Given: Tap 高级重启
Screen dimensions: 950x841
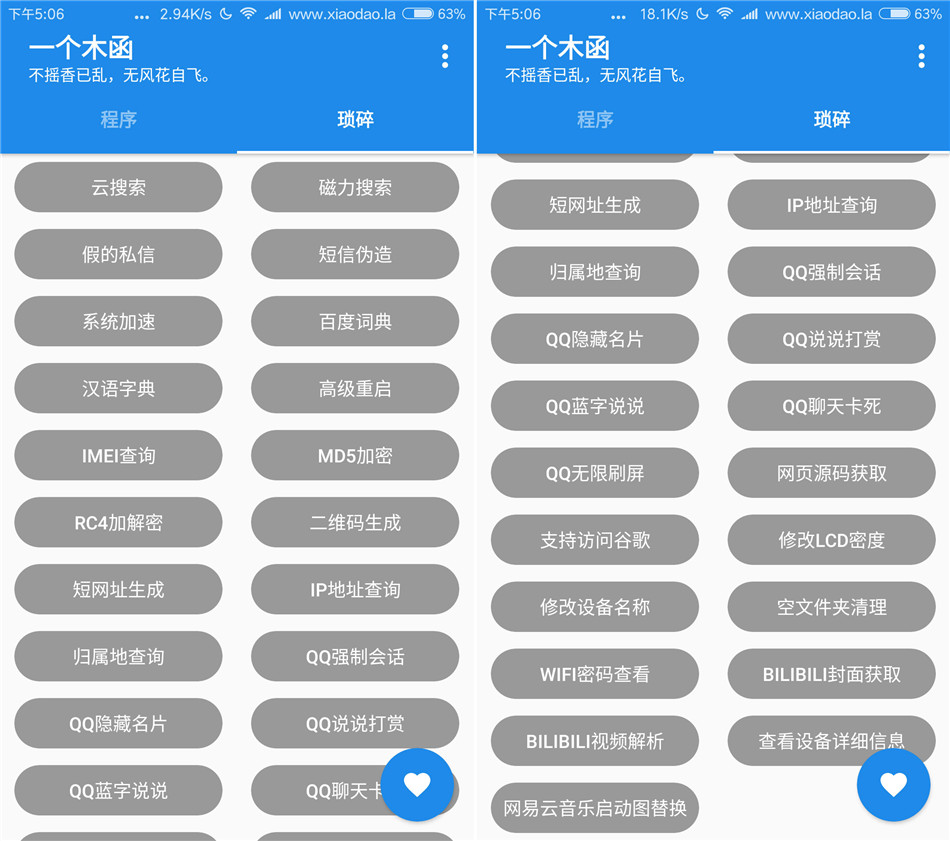Looking at the screenshot, I should (355, 388).
